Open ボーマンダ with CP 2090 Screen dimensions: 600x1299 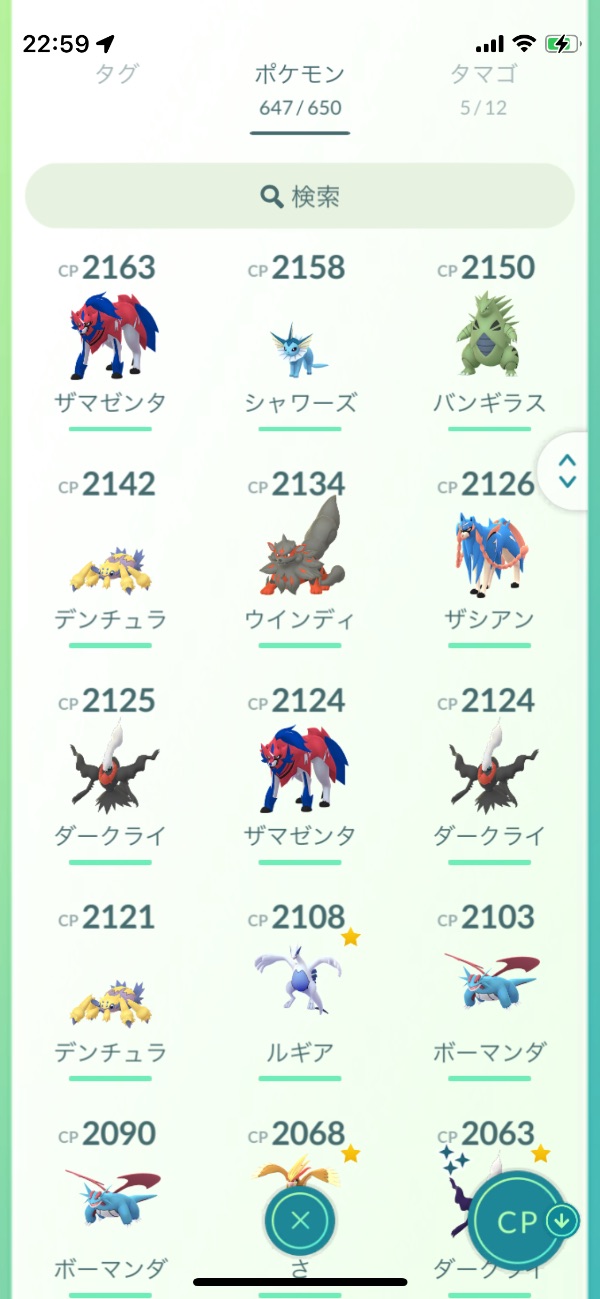[x=110, y=1200]
